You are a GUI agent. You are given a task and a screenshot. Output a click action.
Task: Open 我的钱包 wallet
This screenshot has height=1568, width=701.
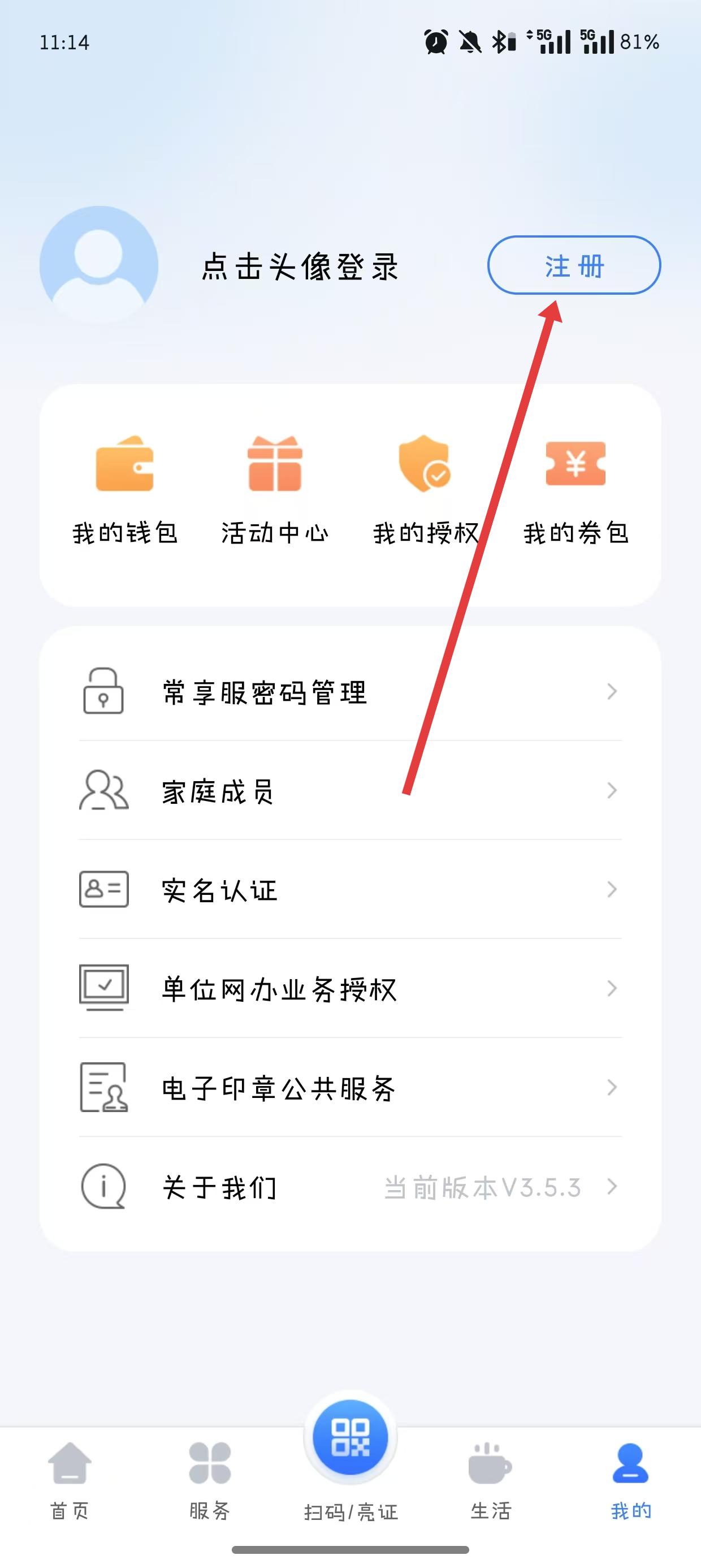(x=125, y=490)
